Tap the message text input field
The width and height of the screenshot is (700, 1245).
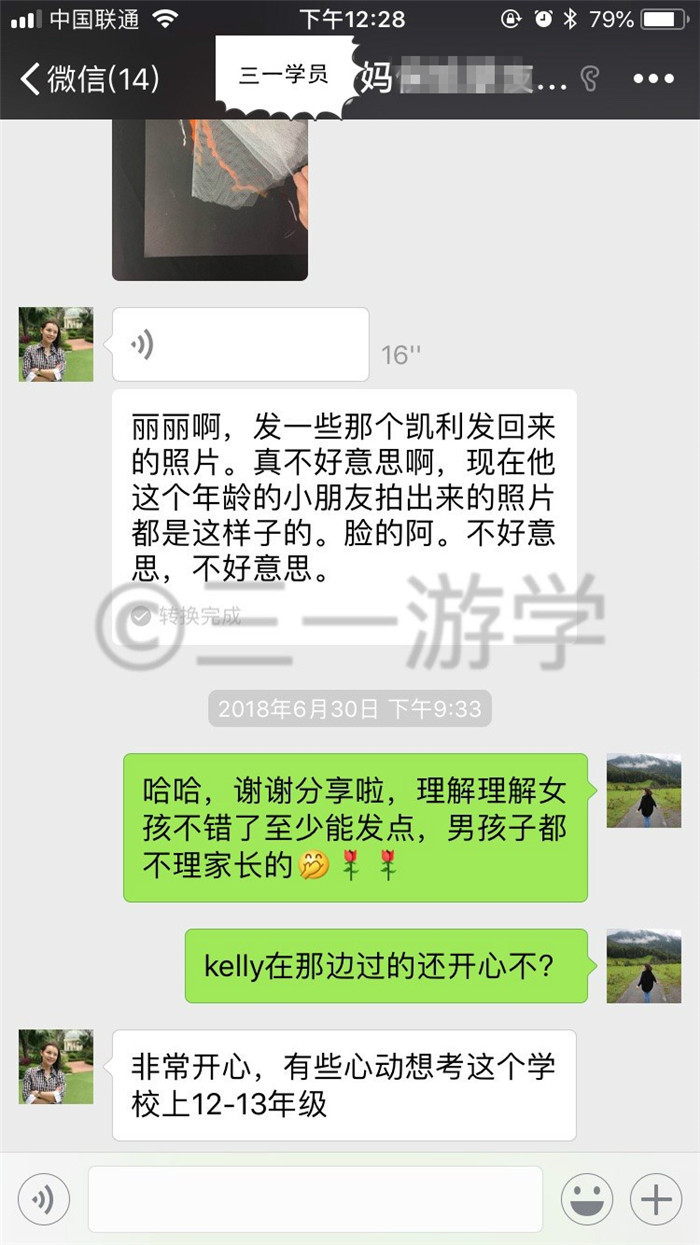click(315, 1199)
